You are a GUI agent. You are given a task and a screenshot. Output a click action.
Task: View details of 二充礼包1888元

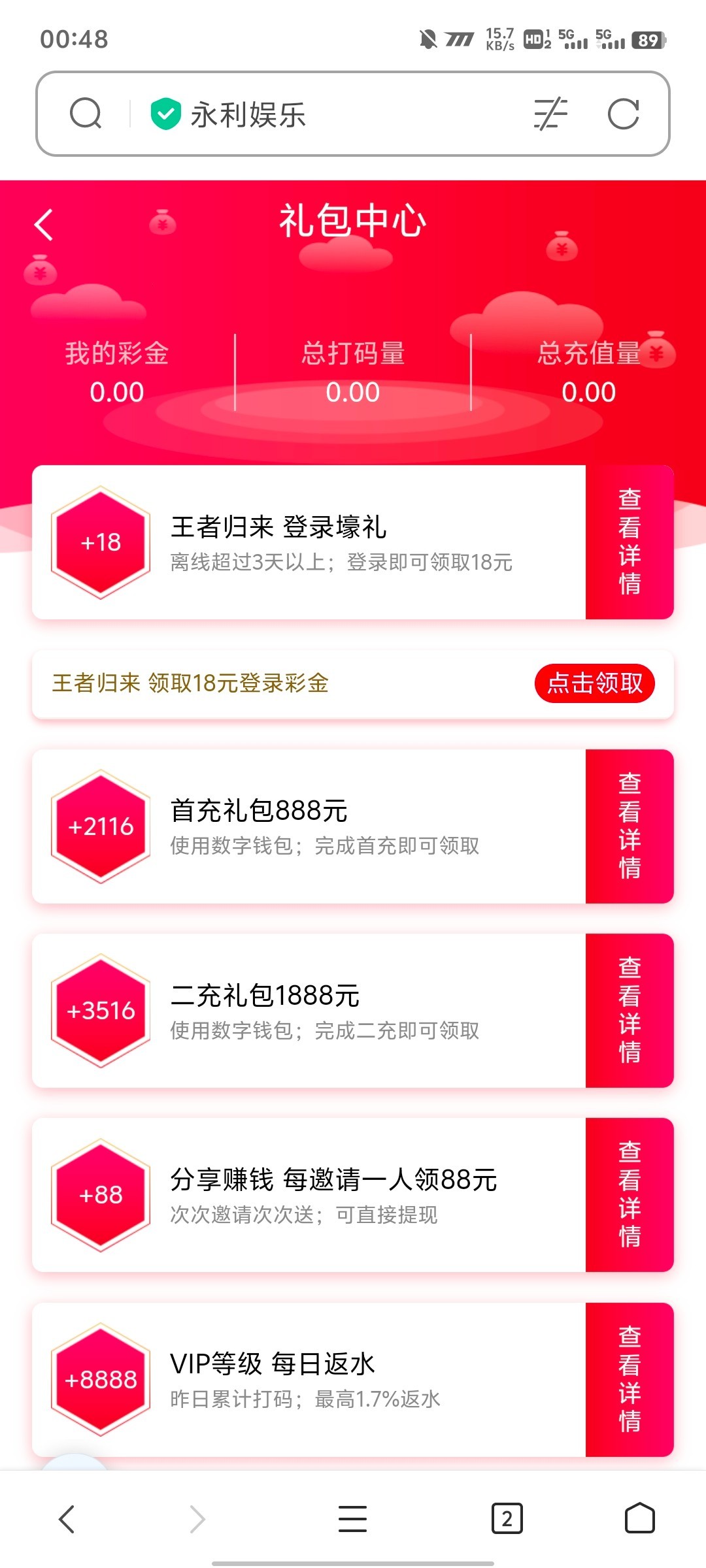tap(629, 1011)
